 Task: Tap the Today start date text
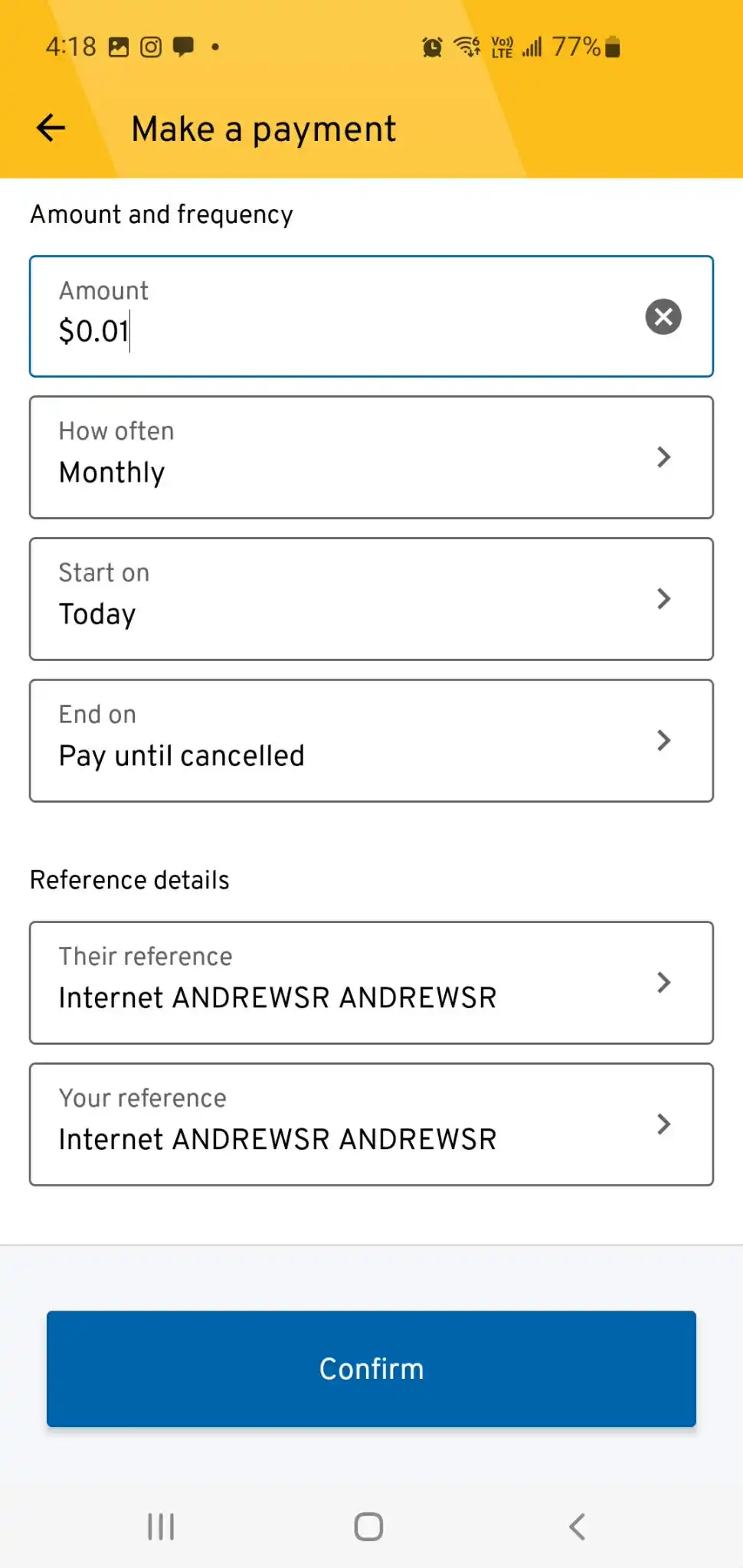(97, 613)
